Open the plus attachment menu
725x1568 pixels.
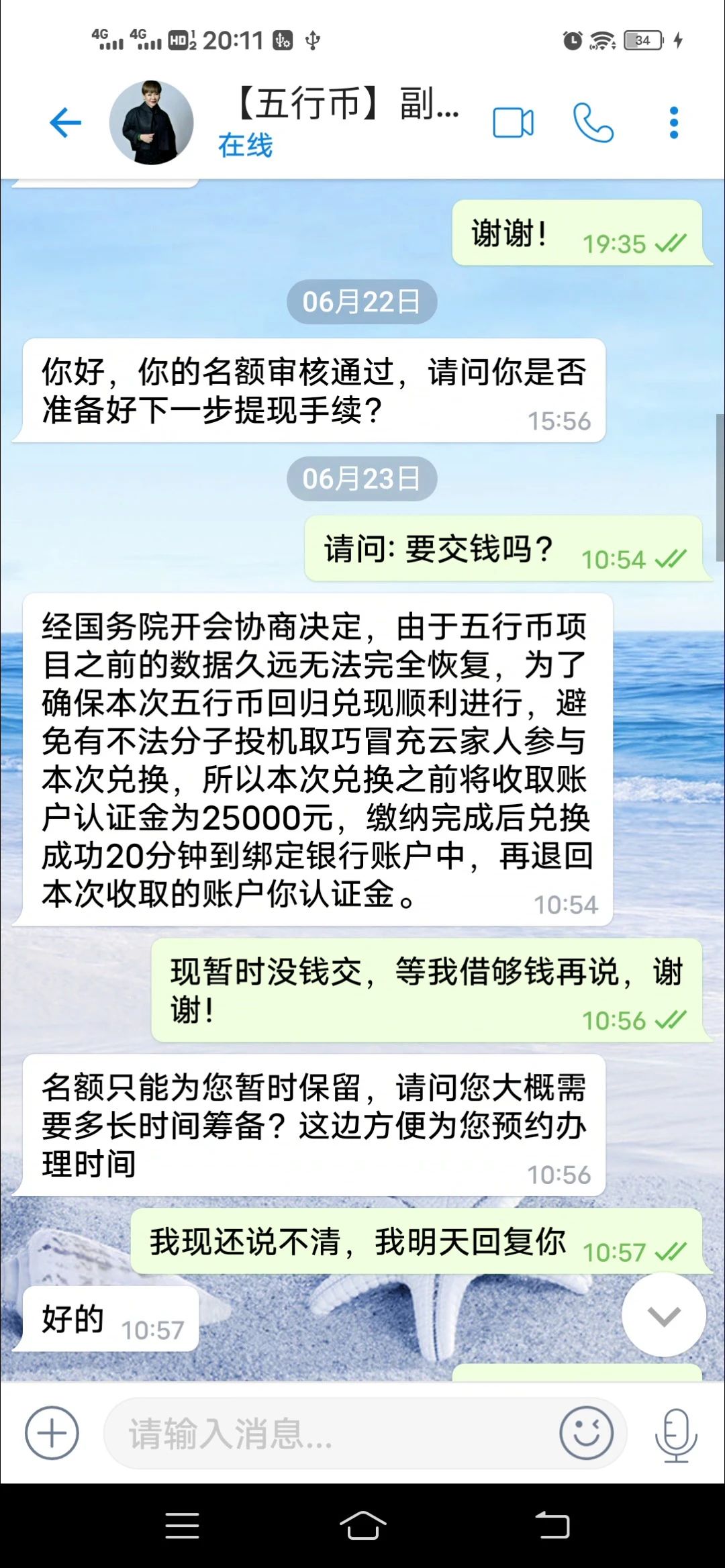[52, 1433]
